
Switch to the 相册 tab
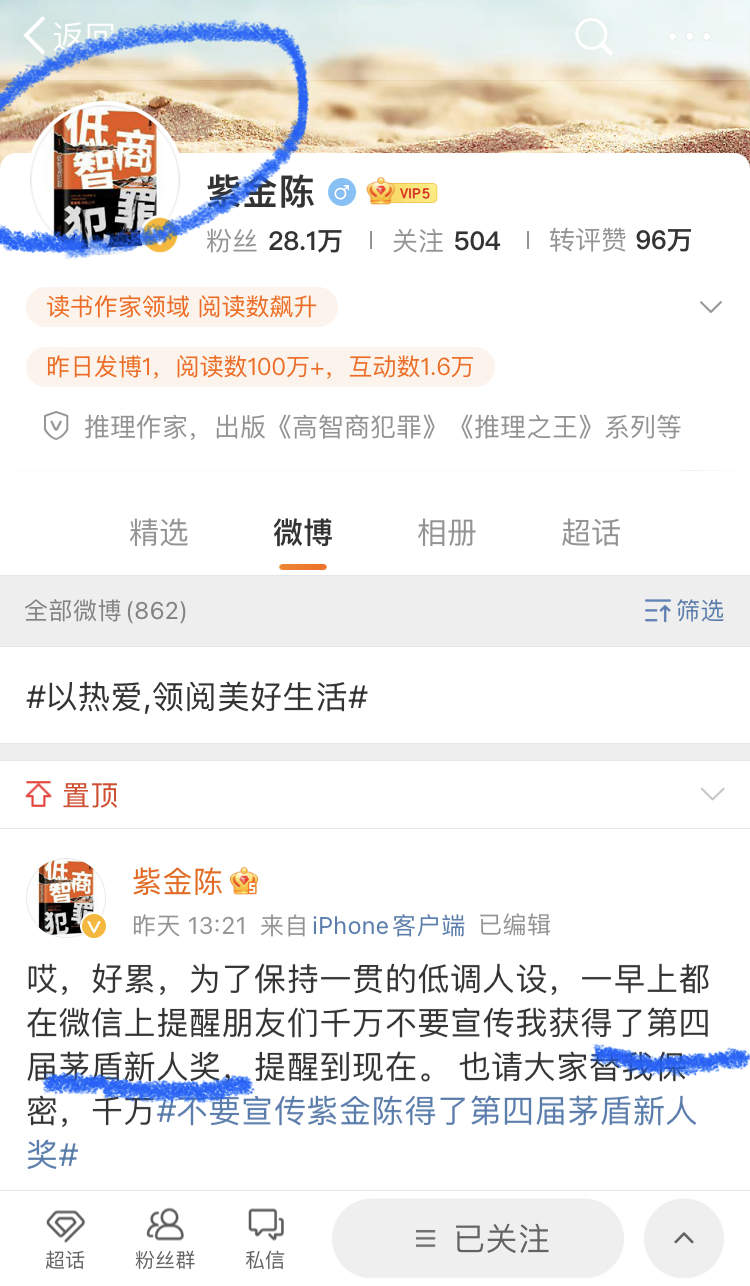(x=446, y=532)
